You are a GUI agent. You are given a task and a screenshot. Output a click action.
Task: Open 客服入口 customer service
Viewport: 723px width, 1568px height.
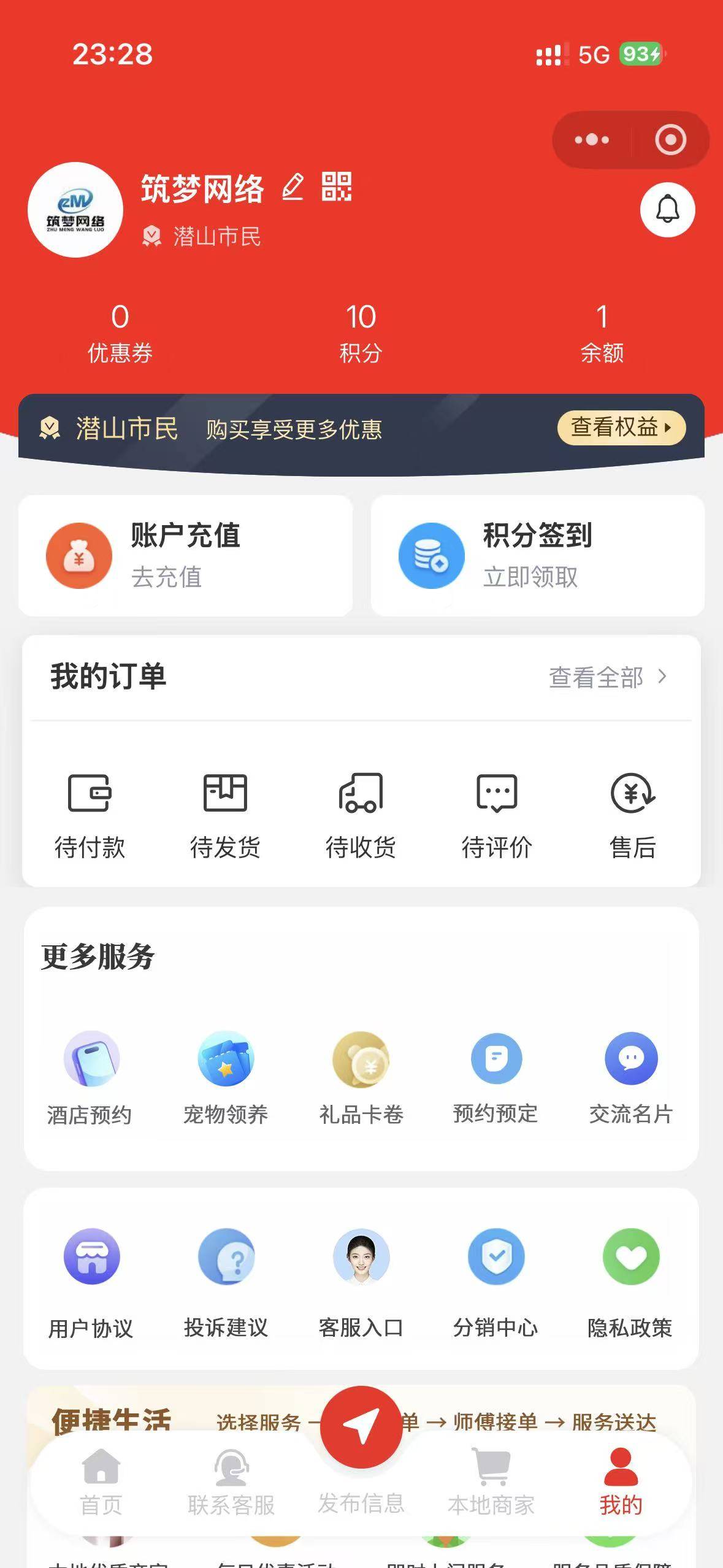361,1283
